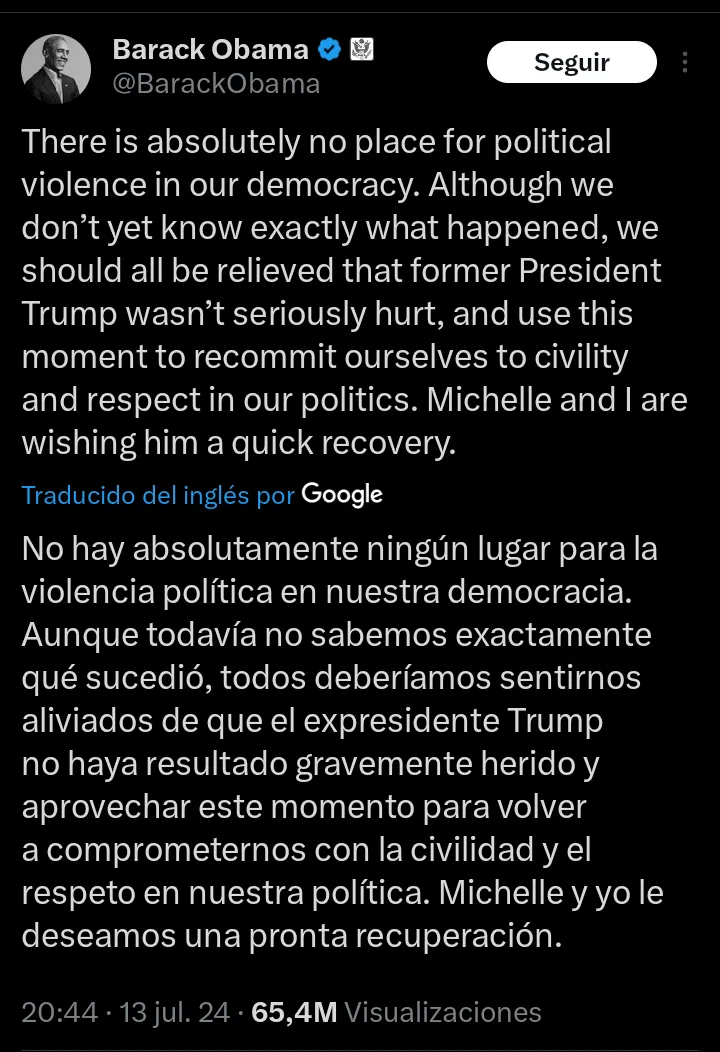Open the post overflow menu
Image resolution: width=720 pixels, height=1052 pixels.
pos(685,63)
